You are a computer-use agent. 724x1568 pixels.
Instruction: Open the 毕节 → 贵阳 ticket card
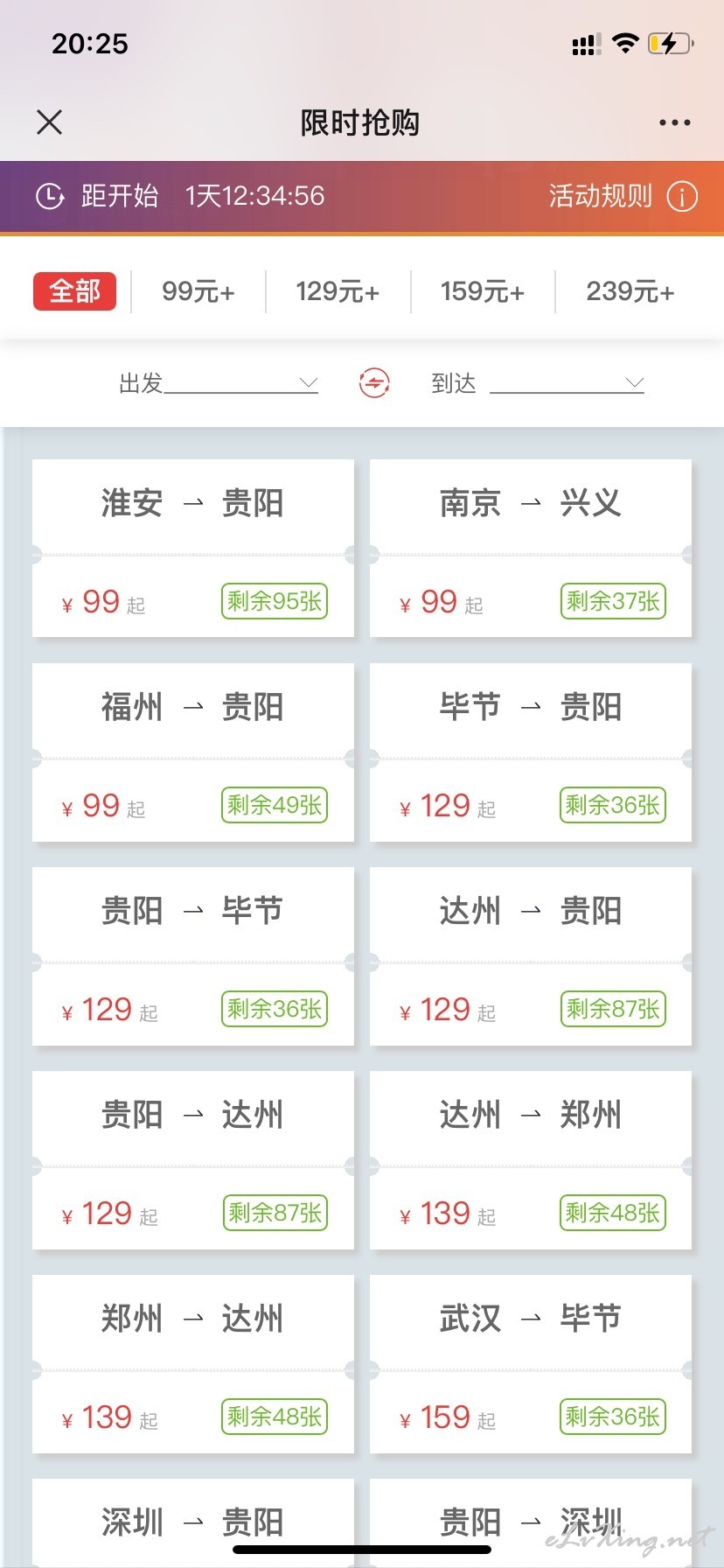click(x=531, y=752)
